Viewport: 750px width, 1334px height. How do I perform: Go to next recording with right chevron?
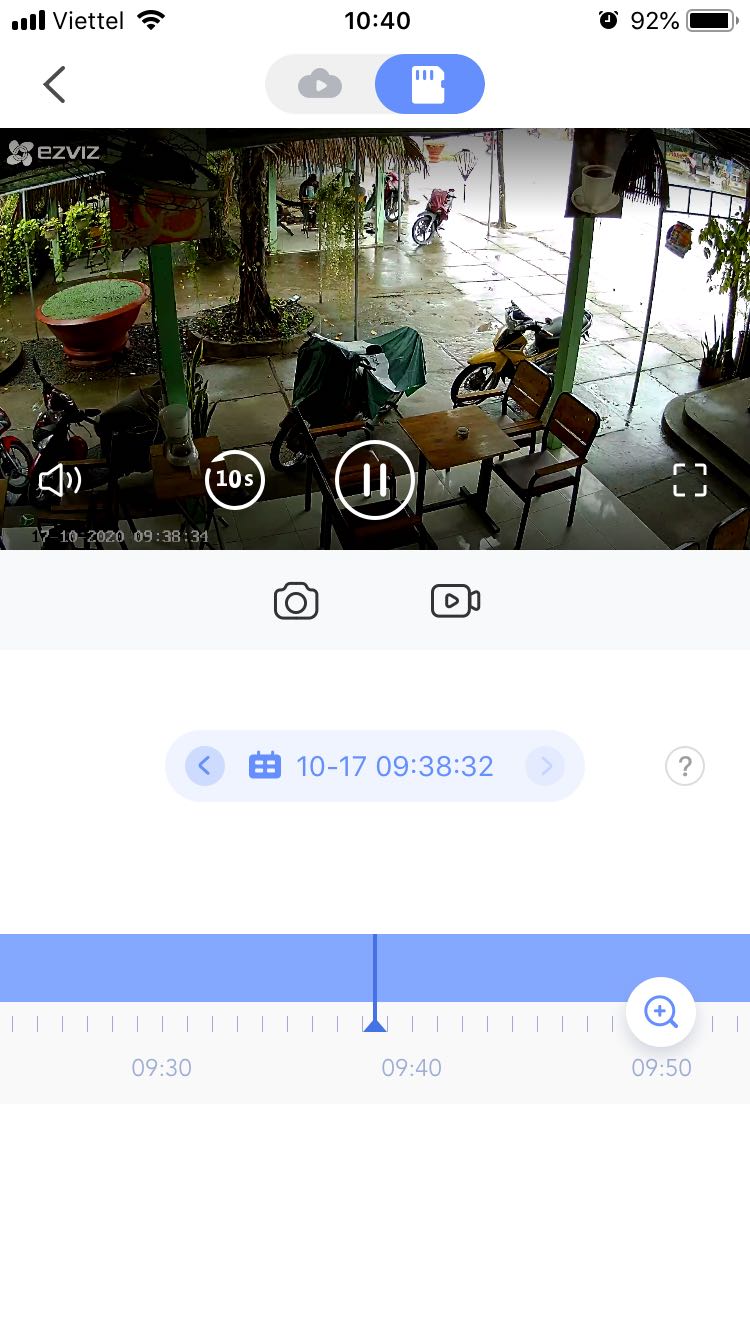pos(546,765)
